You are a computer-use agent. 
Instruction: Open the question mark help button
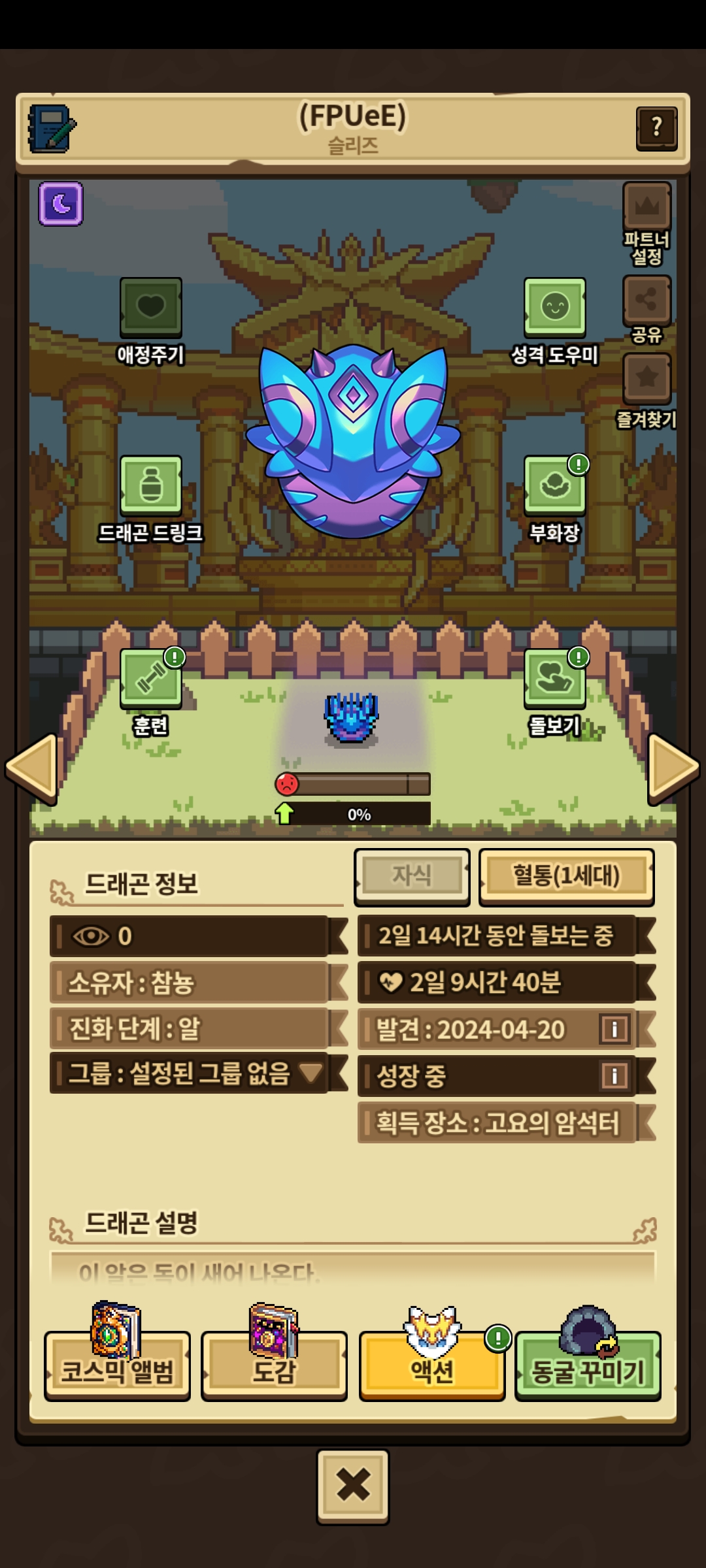click(656, 128)
